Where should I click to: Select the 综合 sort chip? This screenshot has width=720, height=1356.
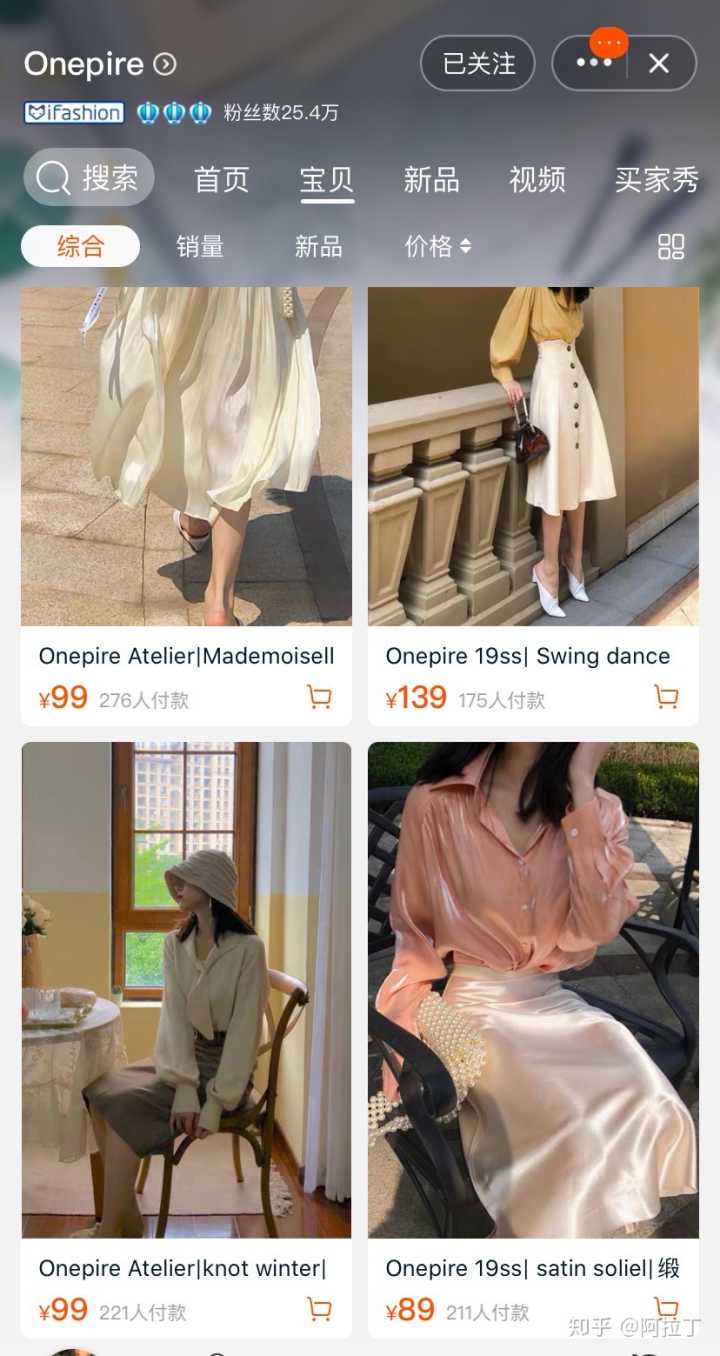tap(80, 246)
